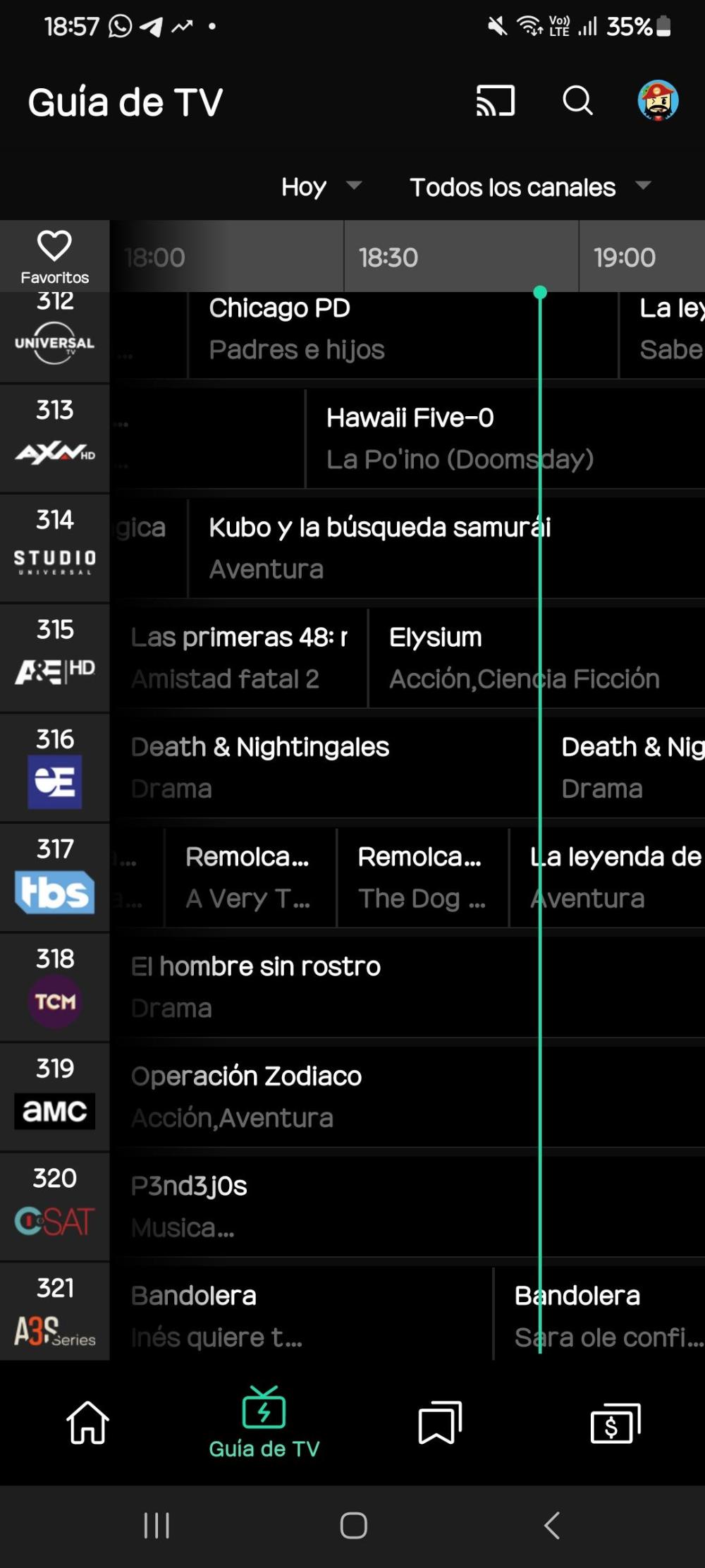Open the saved bookmarks tab
Image resolution: width=705 pixels, height=1568 pixels.
[440, 1422]
